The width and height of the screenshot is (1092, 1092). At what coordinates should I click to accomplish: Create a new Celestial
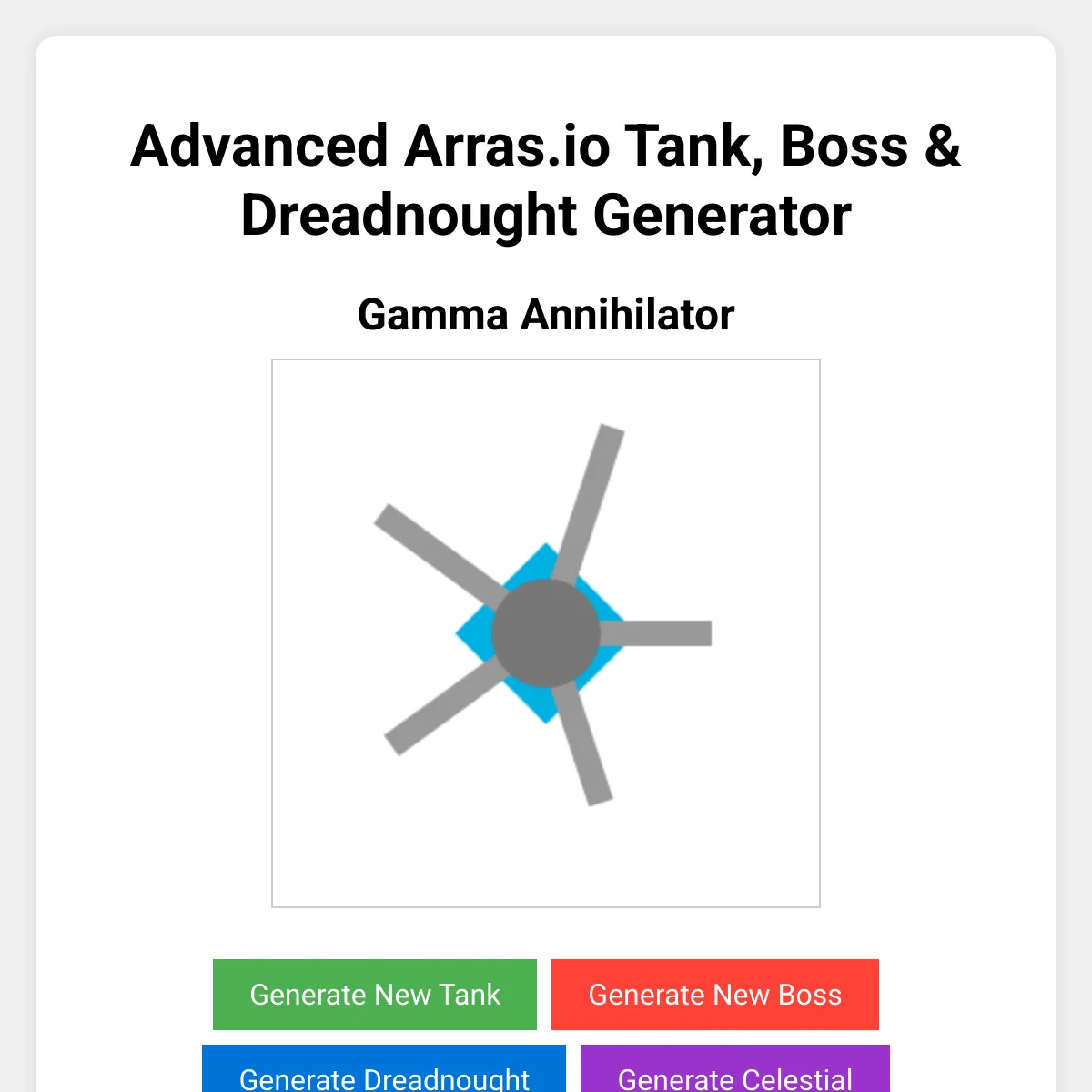[x=735, y=1074]
